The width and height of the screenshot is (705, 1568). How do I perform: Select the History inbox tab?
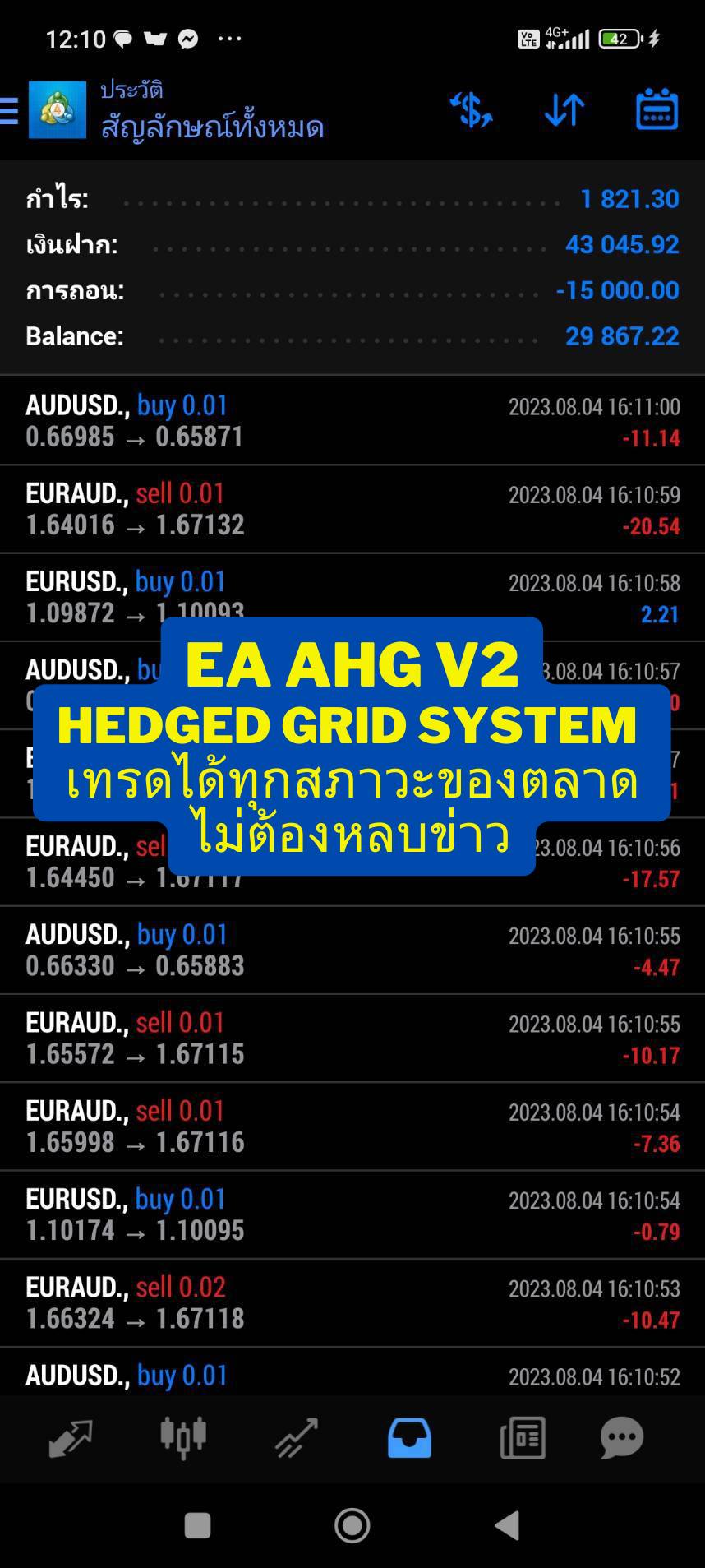pos(409,1438)
